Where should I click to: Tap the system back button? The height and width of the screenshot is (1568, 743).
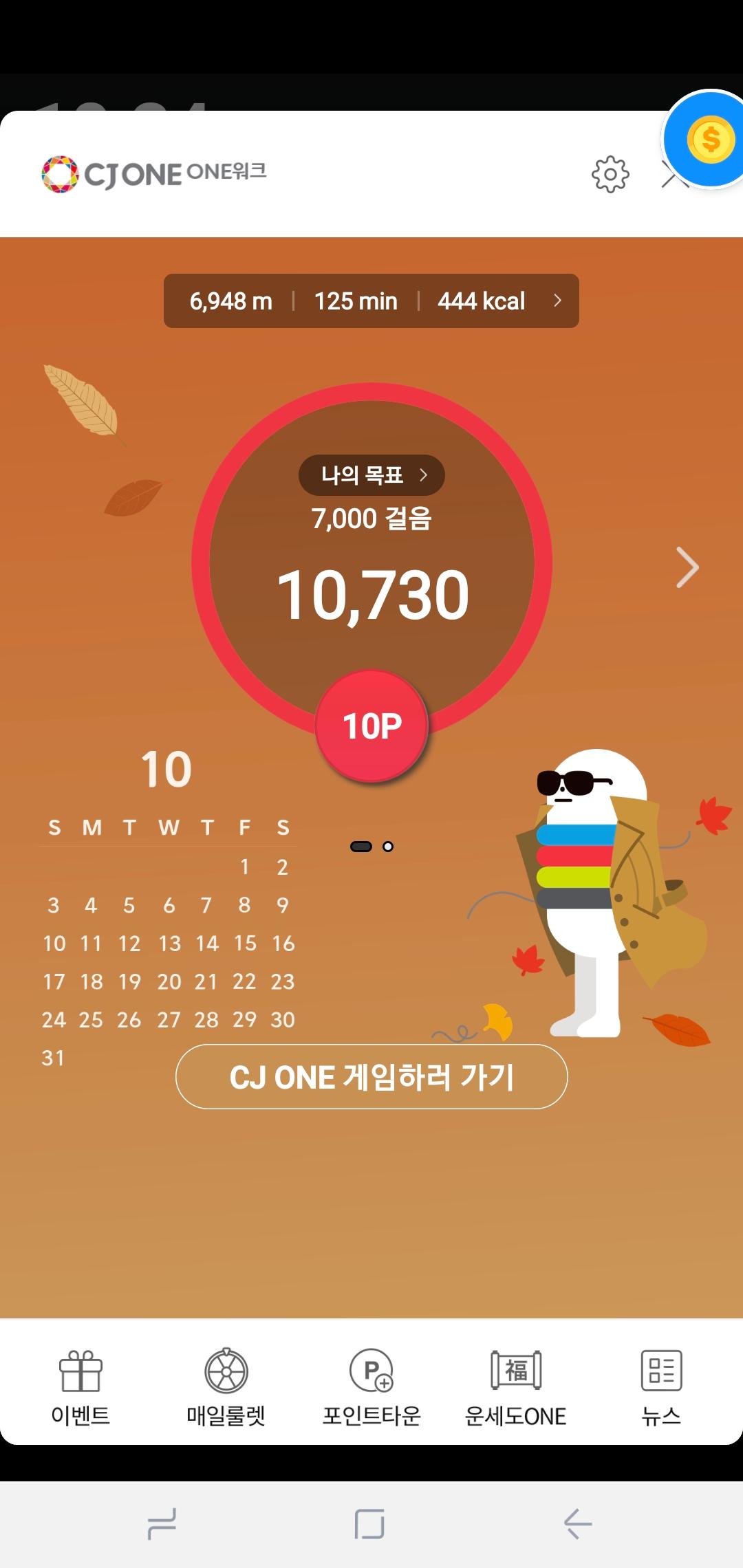click(578, 1524)
